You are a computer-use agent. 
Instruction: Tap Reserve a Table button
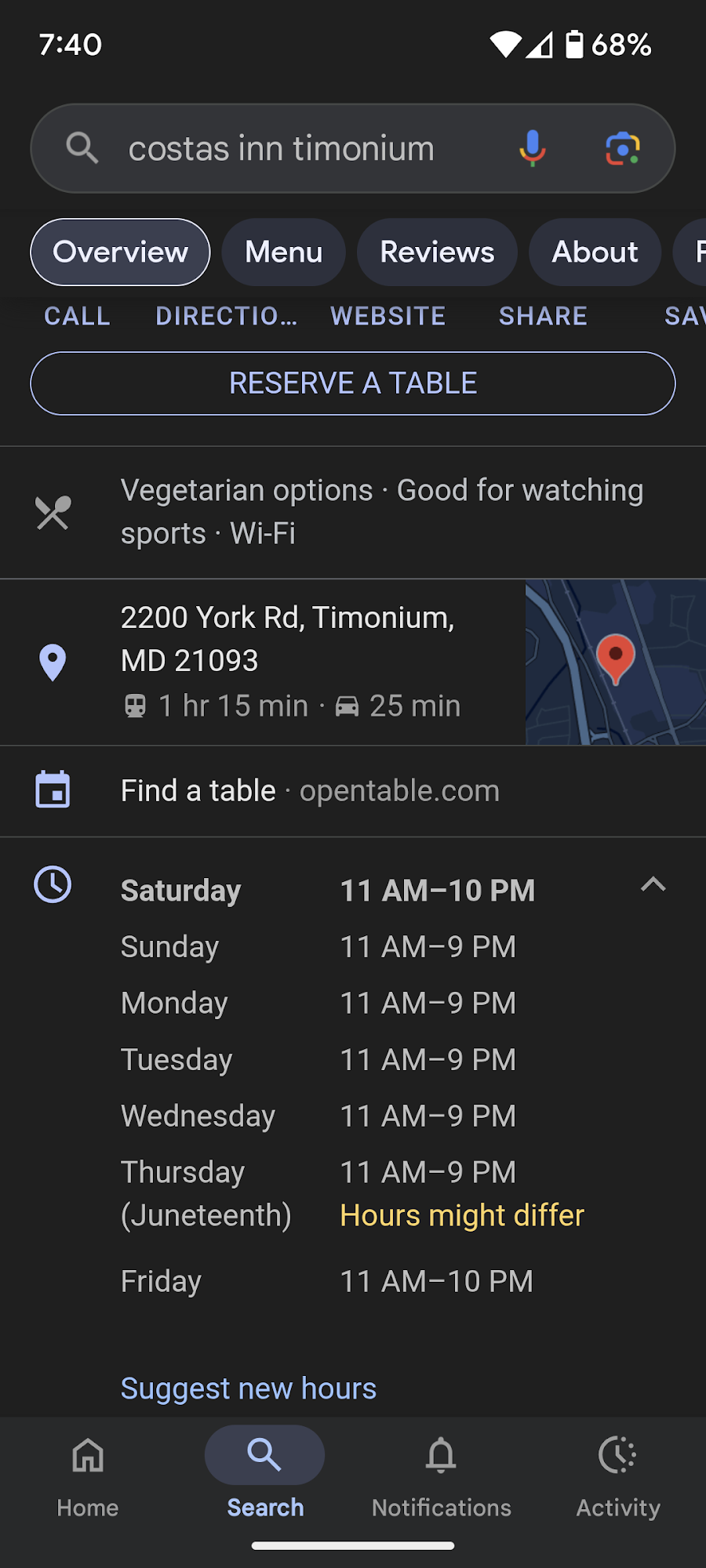coord(353,383)
